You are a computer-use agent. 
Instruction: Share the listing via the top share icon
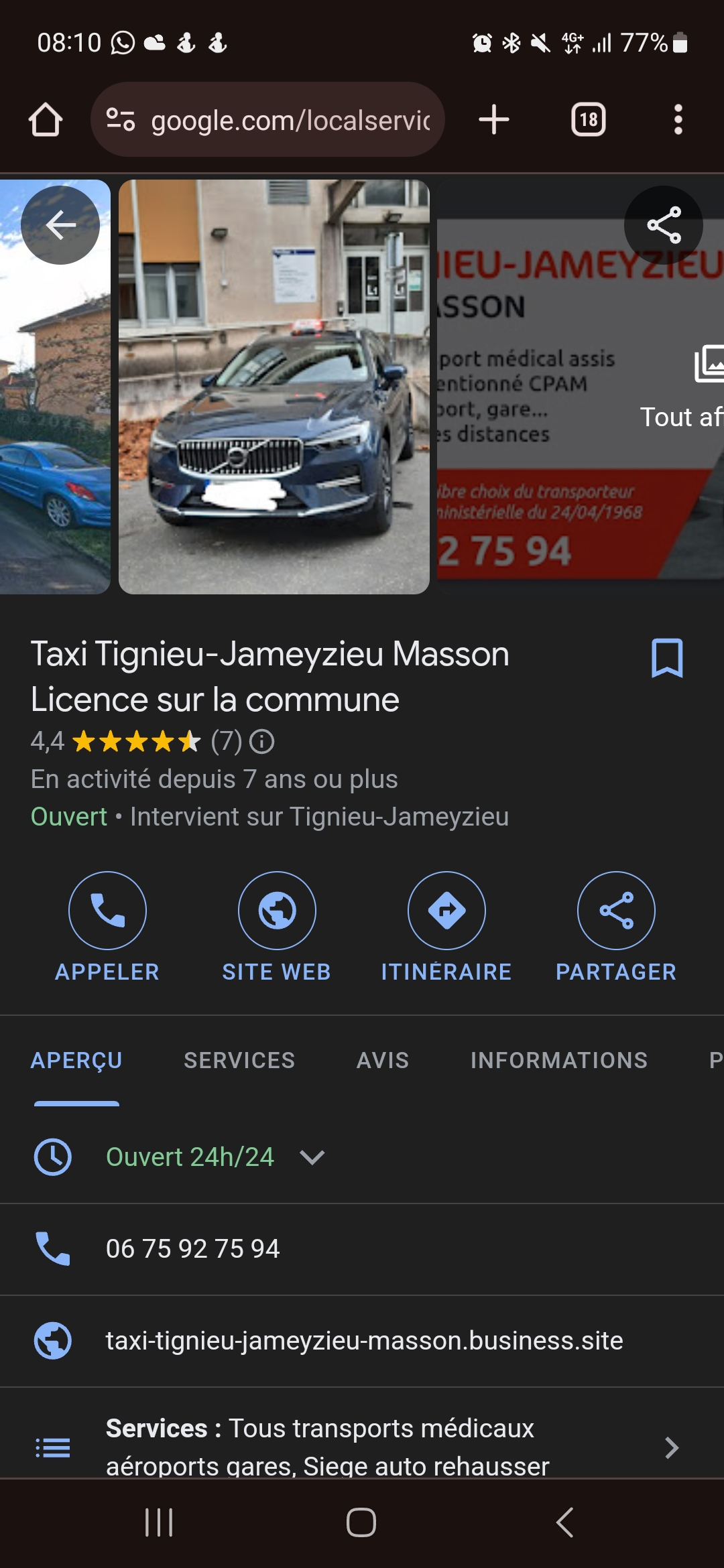click(663, 225)
